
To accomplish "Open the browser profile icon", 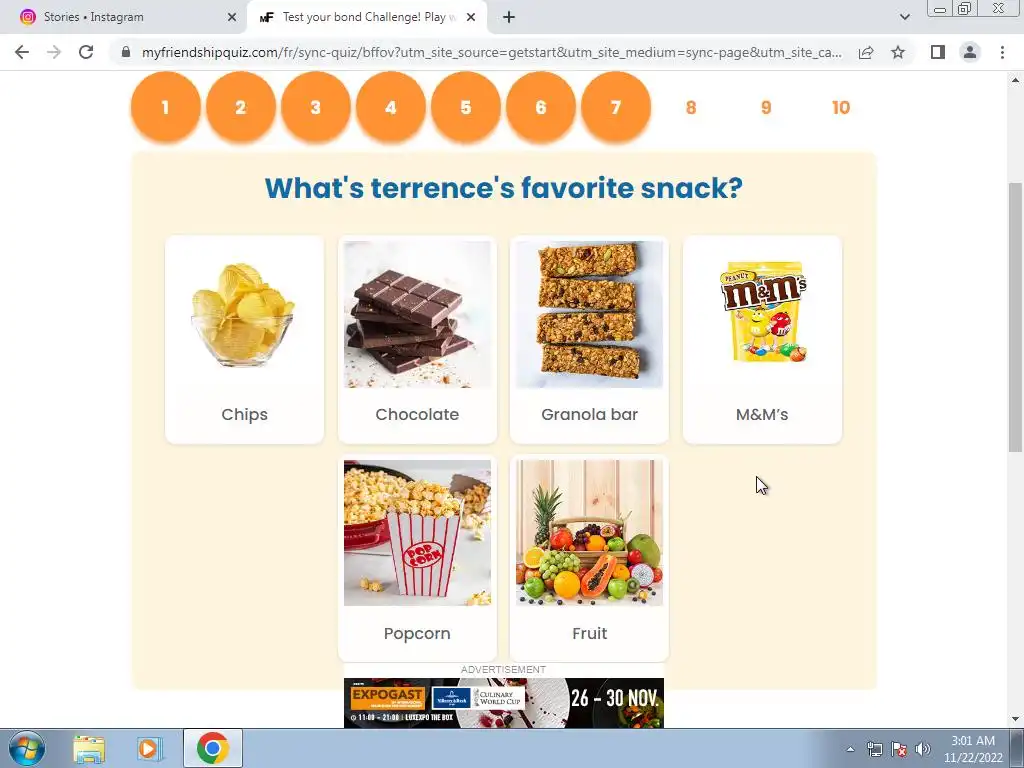I will pyautogui.click(x=969, y=52).
